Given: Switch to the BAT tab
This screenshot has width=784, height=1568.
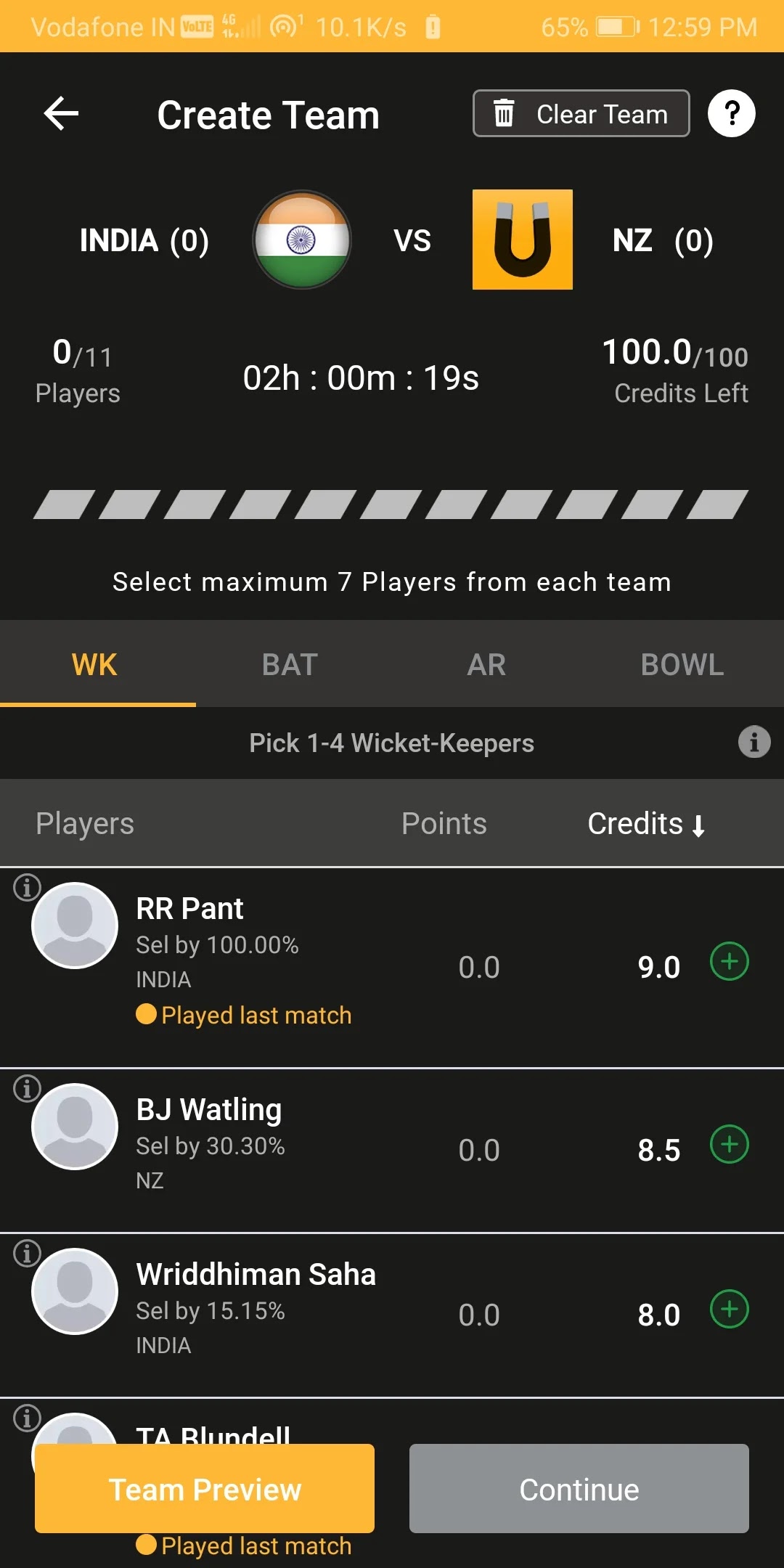Looking at the screenshot, I should 290,665.
